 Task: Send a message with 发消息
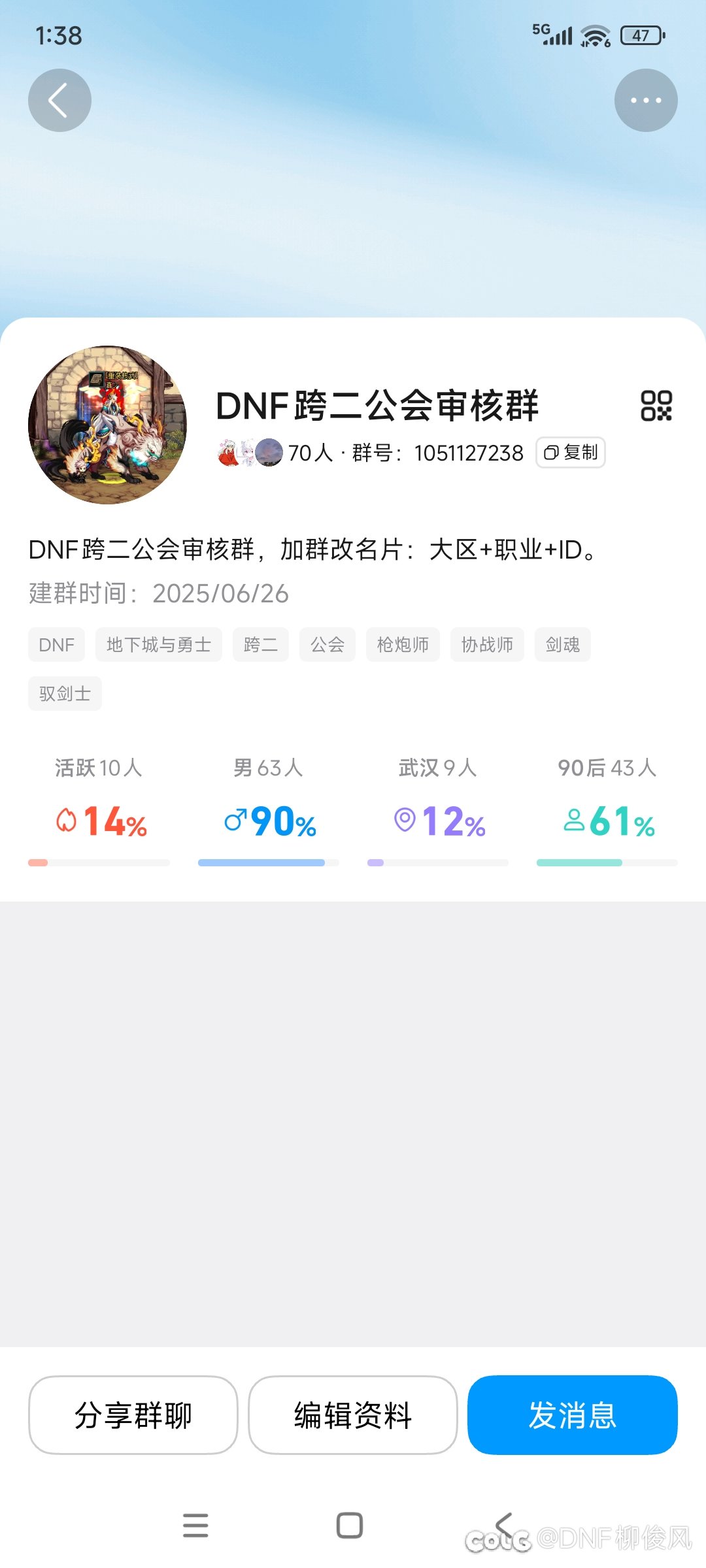[572, 1416]
